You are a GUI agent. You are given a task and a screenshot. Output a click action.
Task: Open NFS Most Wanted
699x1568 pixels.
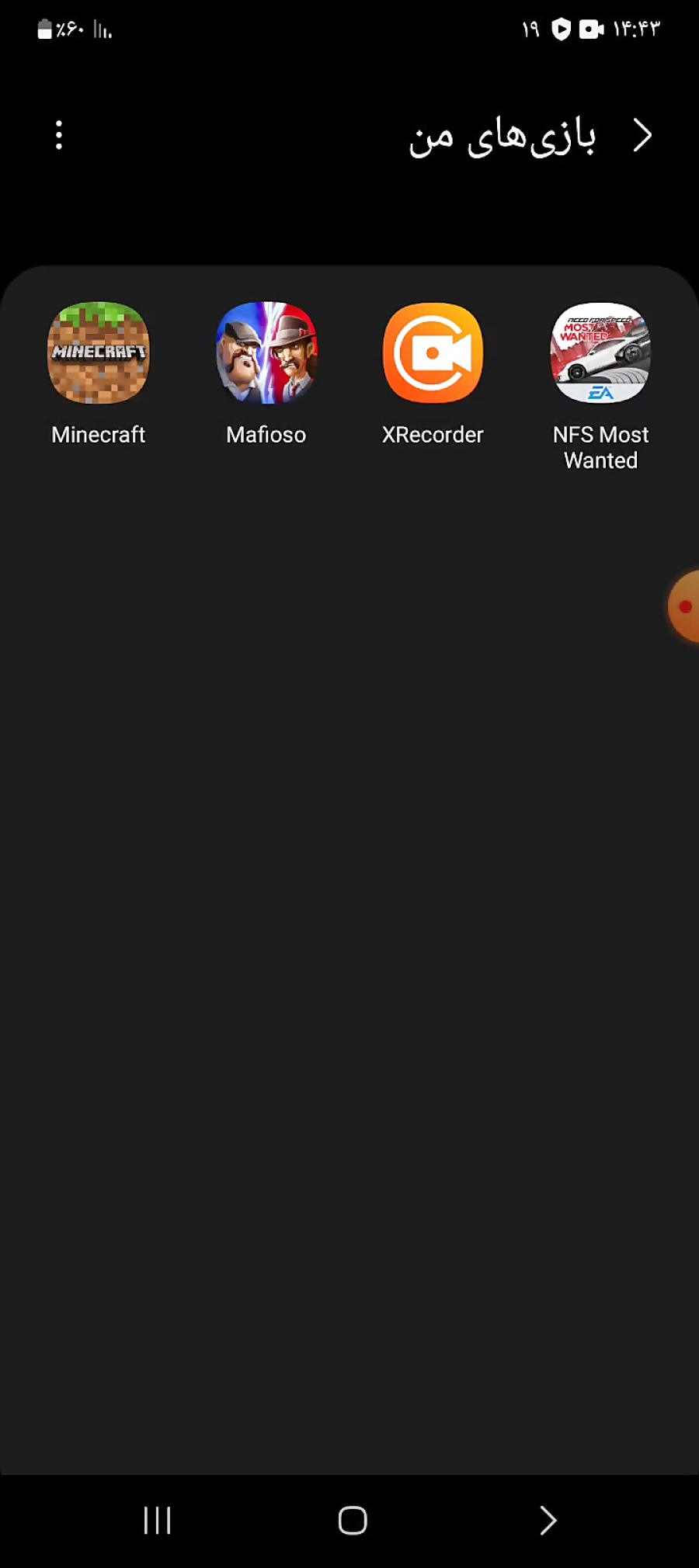(x=600, y=353)
